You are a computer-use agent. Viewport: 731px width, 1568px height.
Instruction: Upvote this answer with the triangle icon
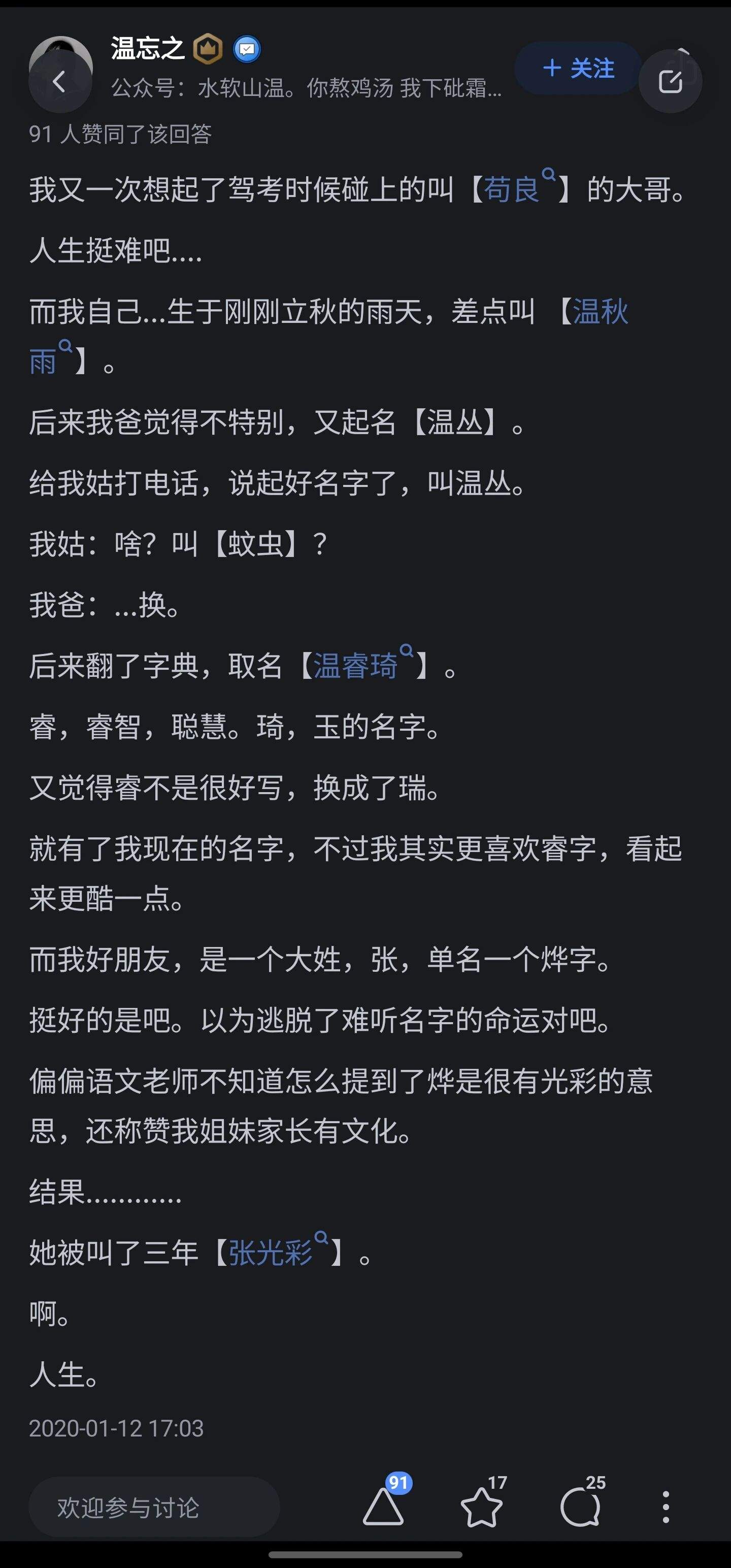click(x=383, y=1507)
